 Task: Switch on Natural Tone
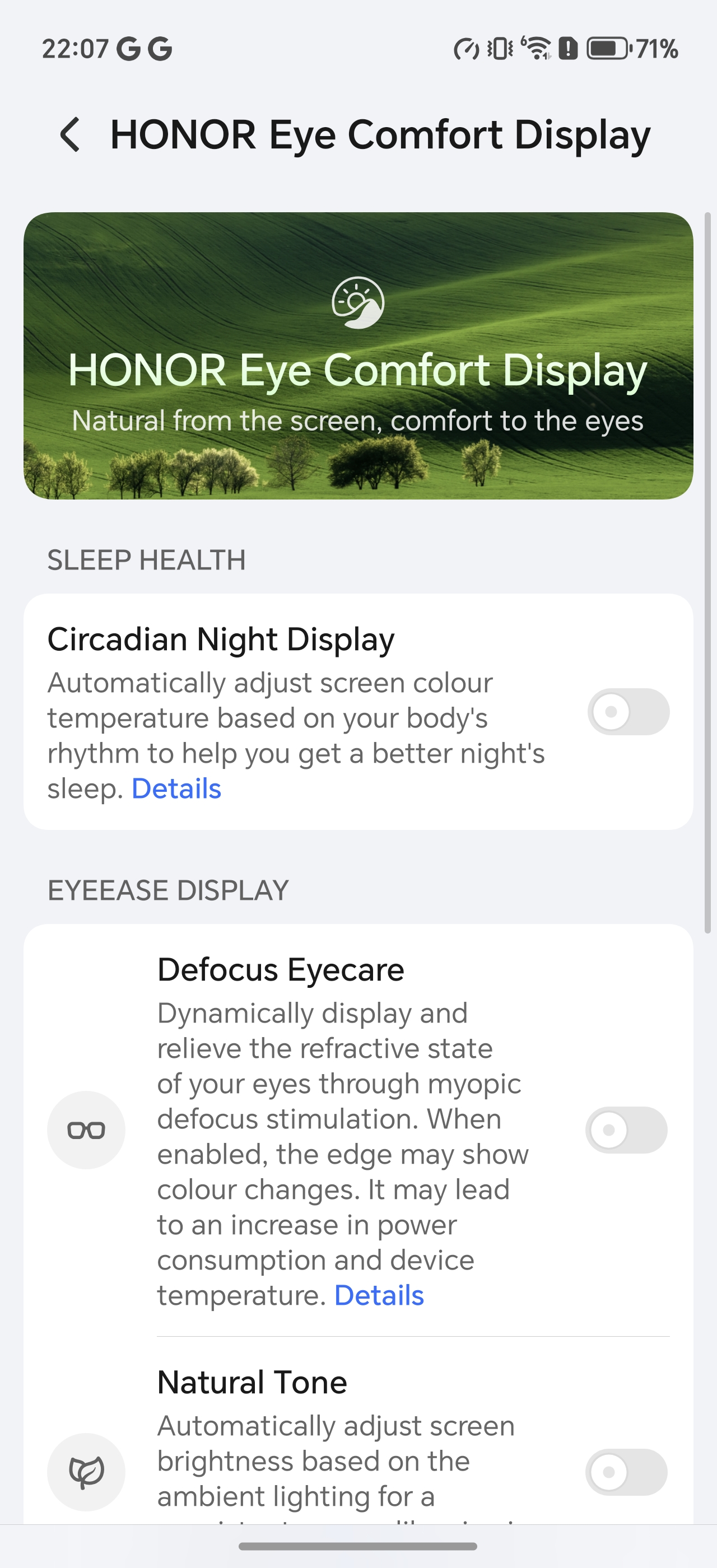[626, 1472]
